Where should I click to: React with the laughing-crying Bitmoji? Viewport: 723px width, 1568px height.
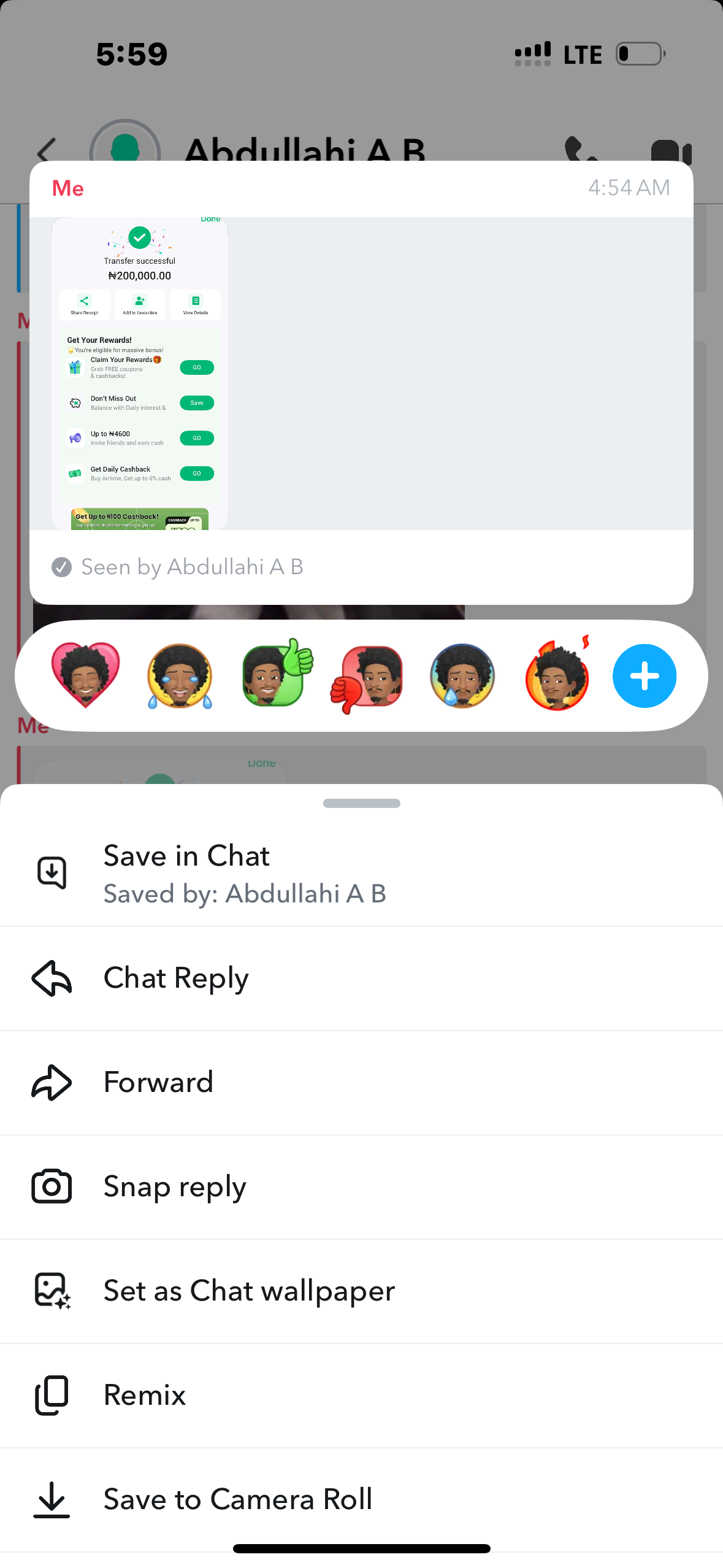[x=180, y=676]
